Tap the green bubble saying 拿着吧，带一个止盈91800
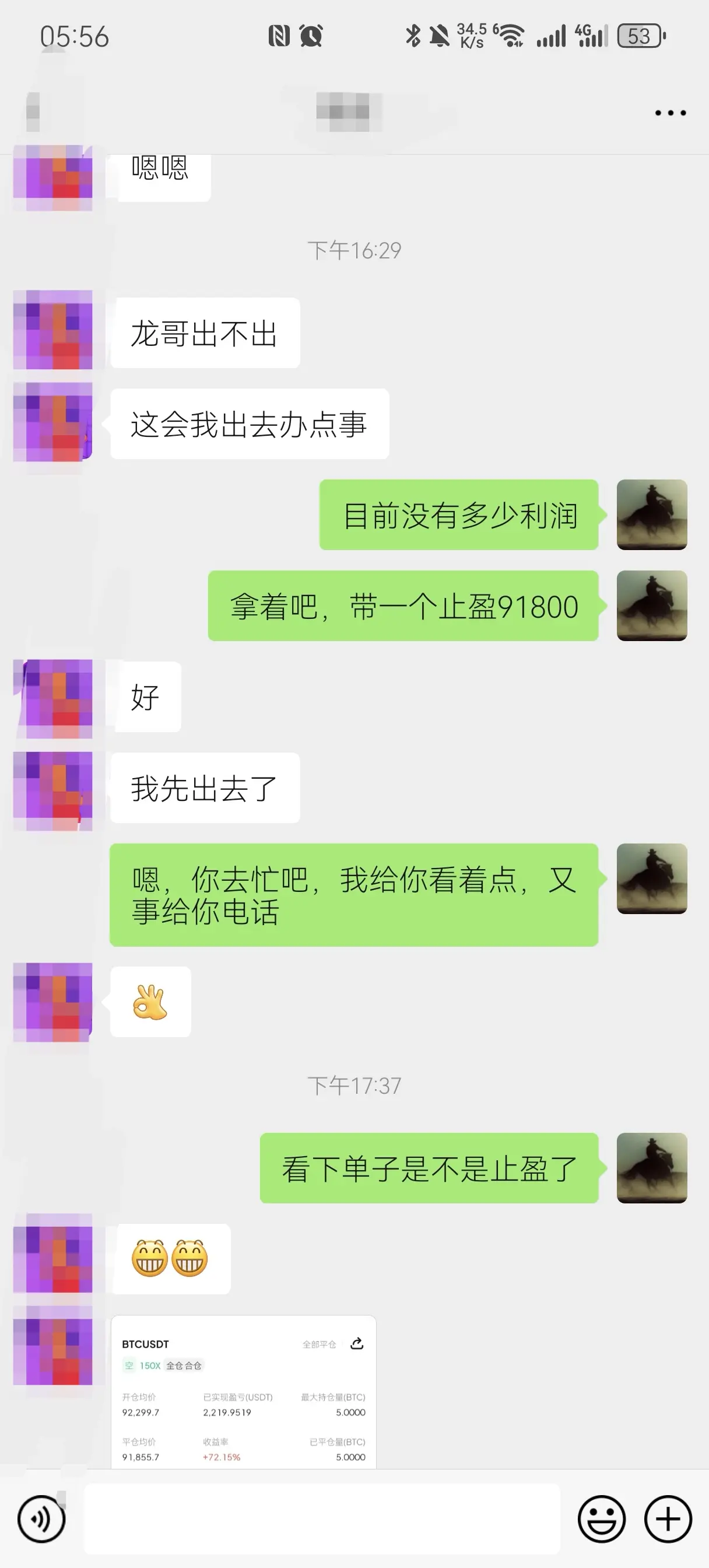Screen dimensions: 709x1568 coord(403,606)
